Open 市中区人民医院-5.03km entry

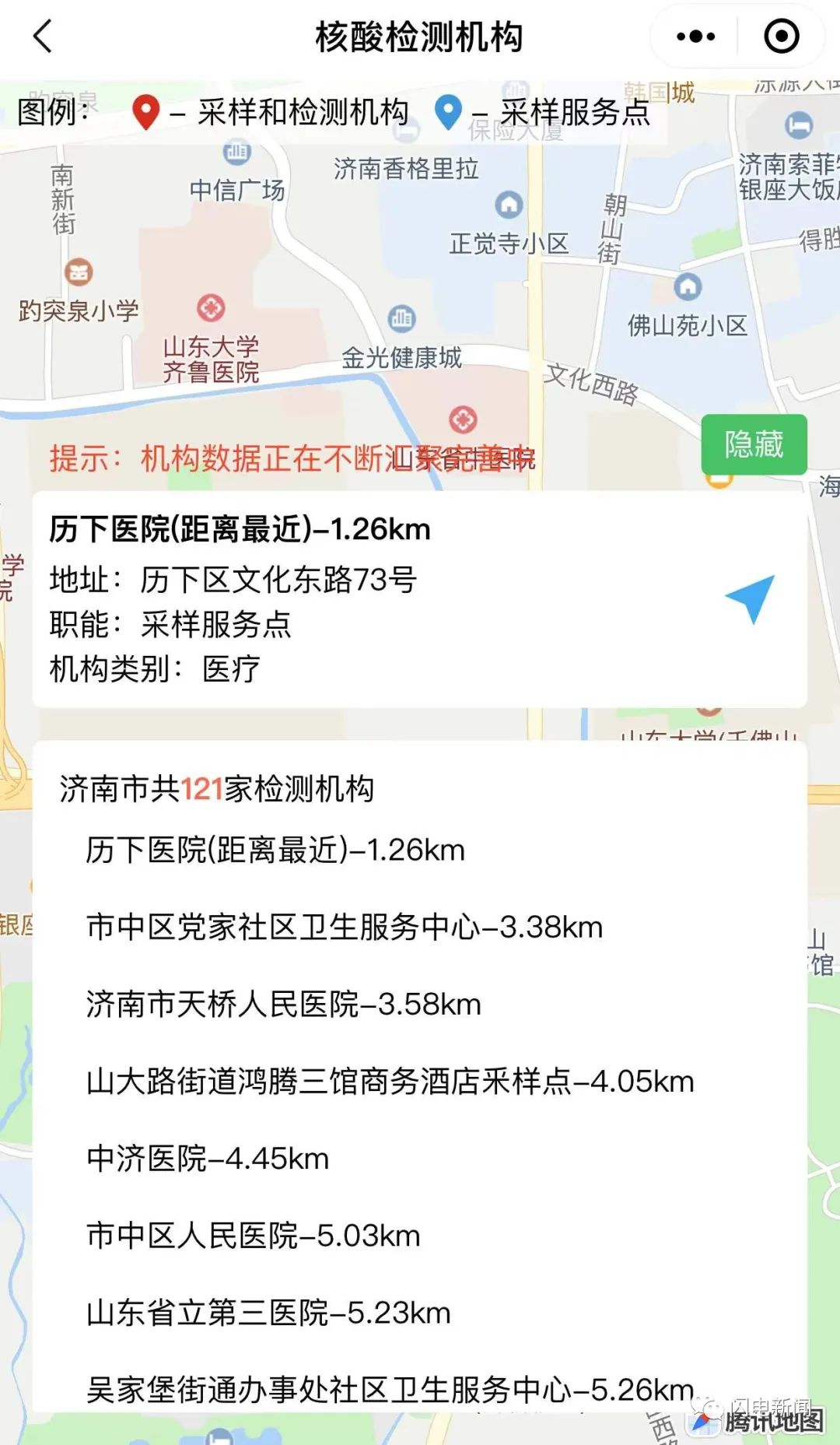tap(253, 1235)
